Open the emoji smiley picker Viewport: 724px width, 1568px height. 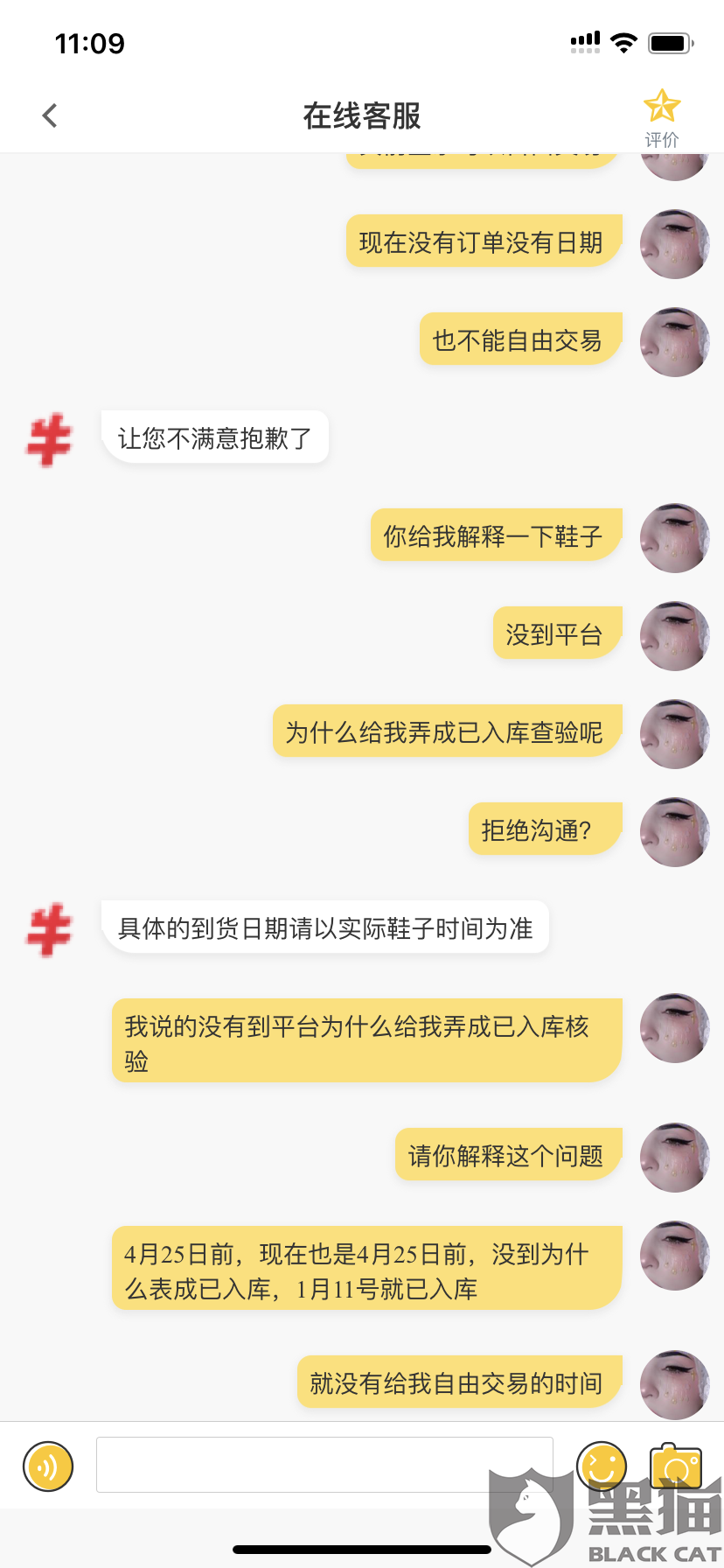[602, 1466]
